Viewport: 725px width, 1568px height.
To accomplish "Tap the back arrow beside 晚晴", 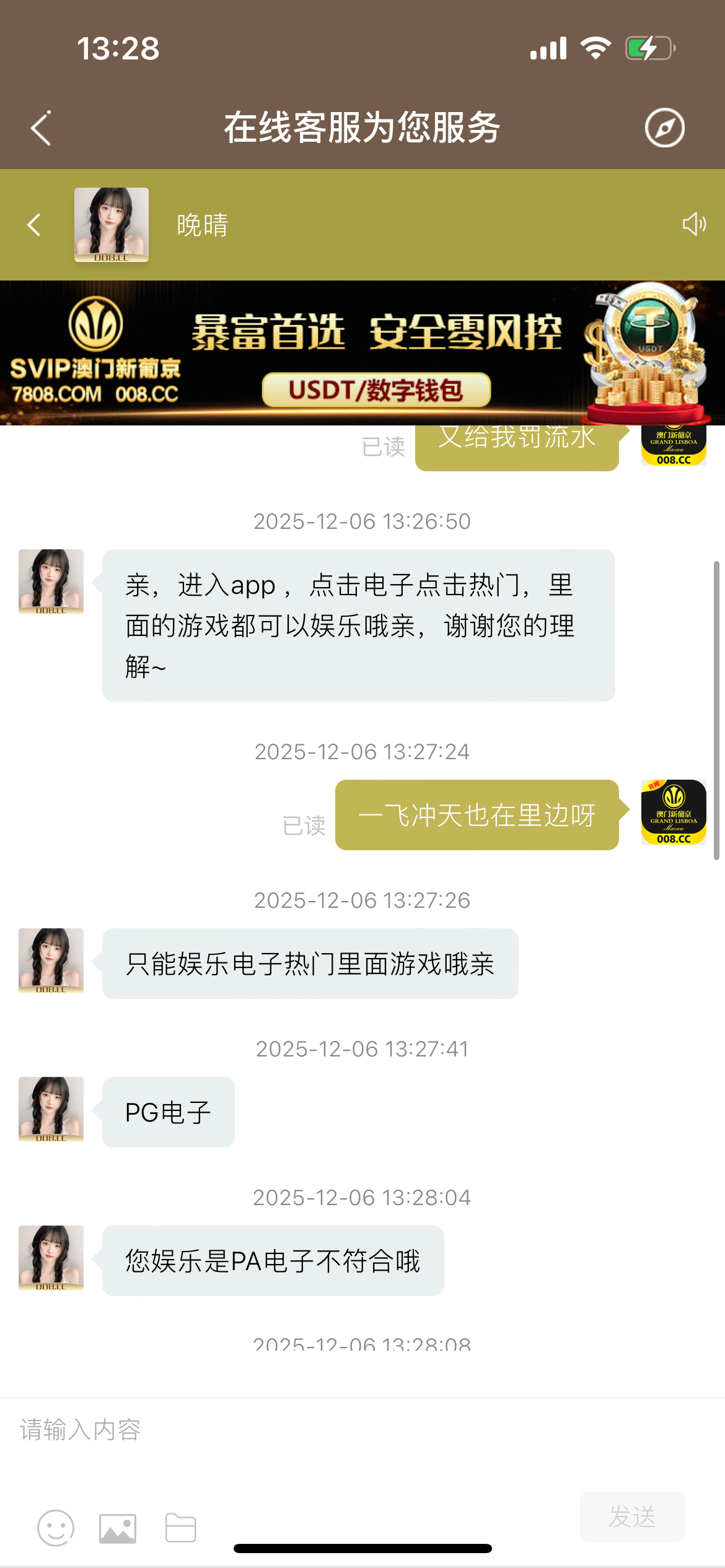I will [x=35, y=225].
